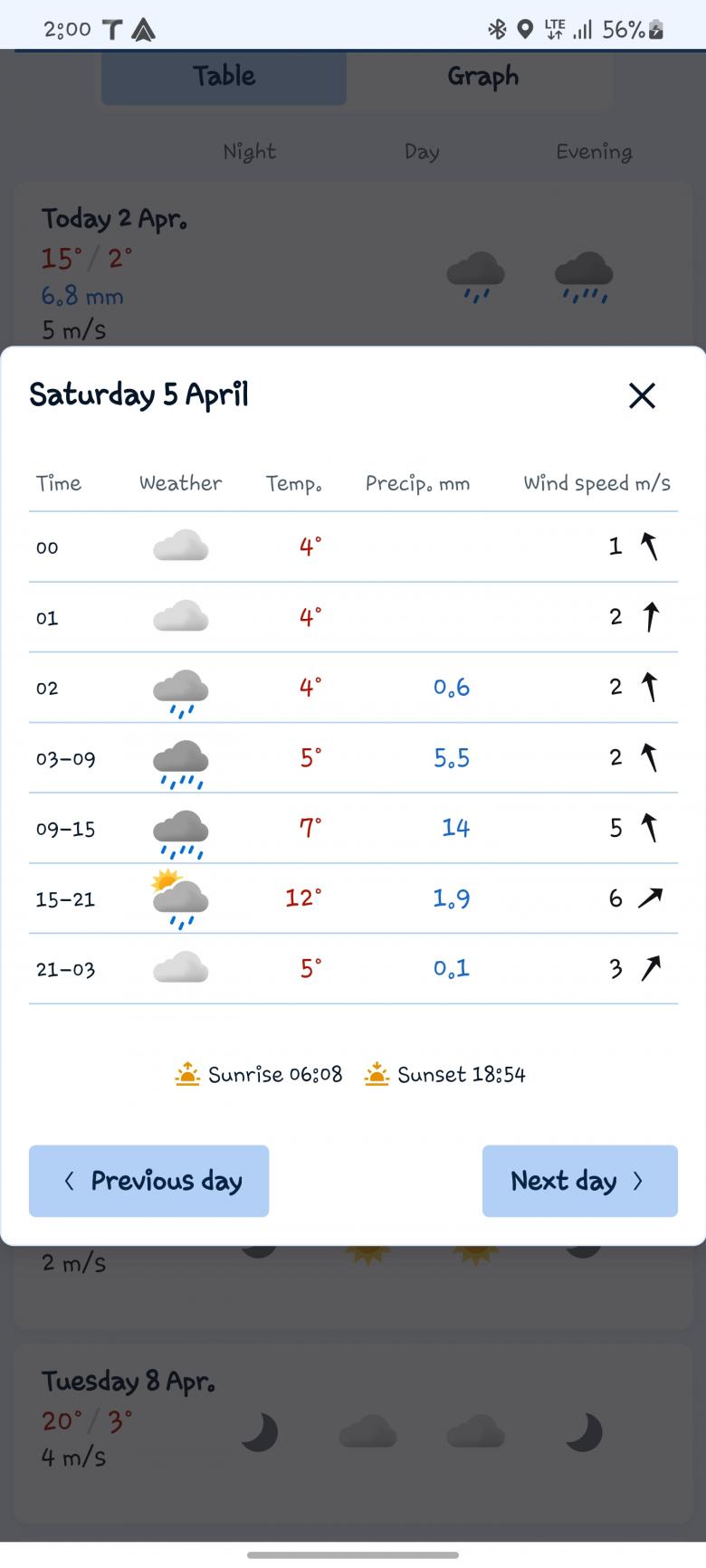Close the Saturday 5 April forecast dialog
The width and height of the screenshot is (706, 1568).
(642, 395)
